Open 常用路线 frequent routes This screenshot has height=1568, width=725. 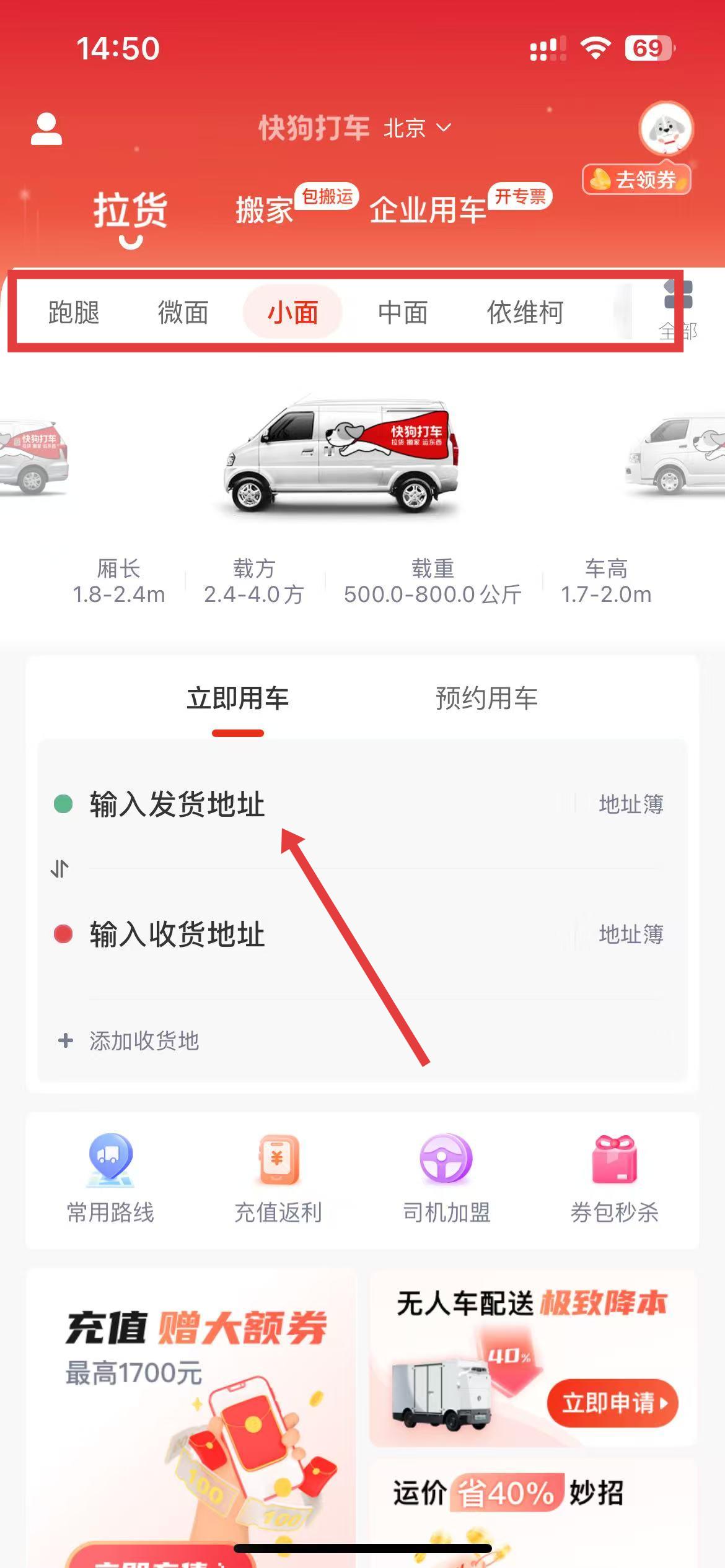(110, 1178)
